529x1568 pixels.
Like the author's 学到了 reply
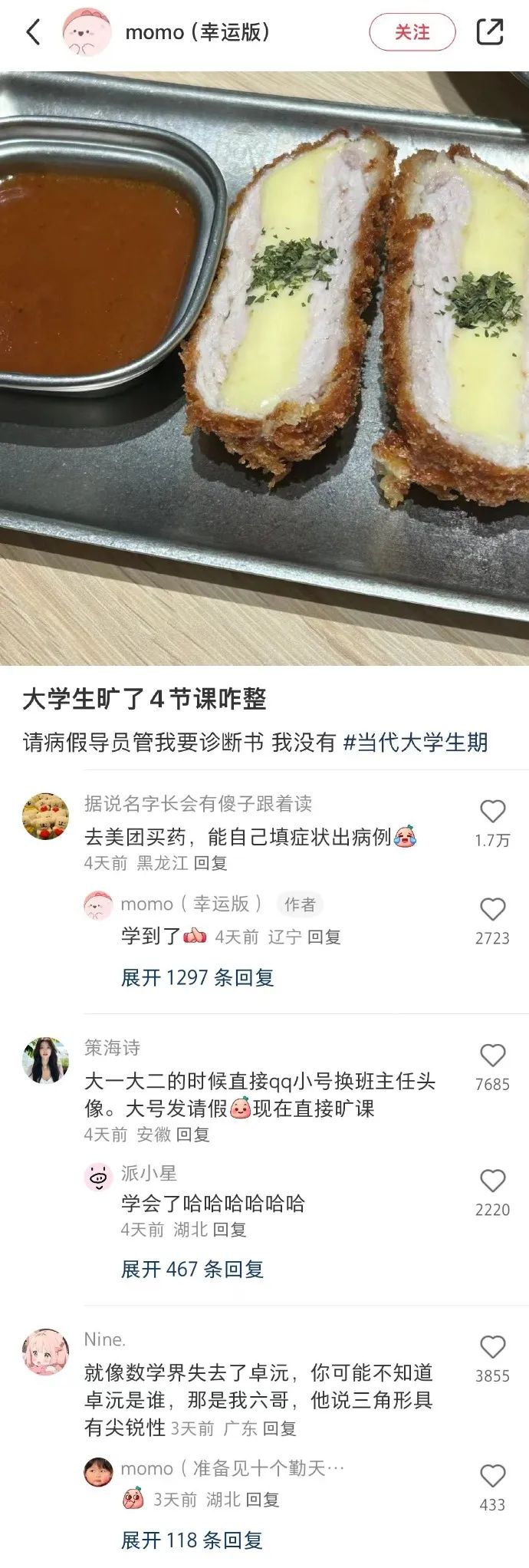click(x=492, y=910)
